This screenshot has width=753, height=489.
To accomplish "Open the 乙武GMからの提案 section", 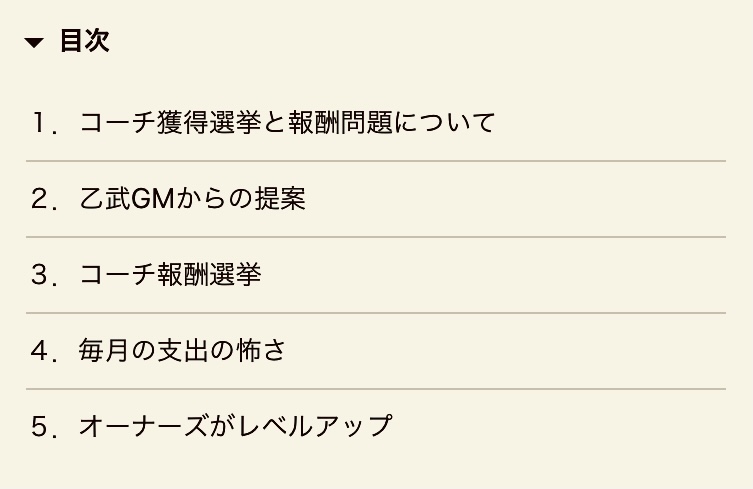I will click(x=192, y=199).
